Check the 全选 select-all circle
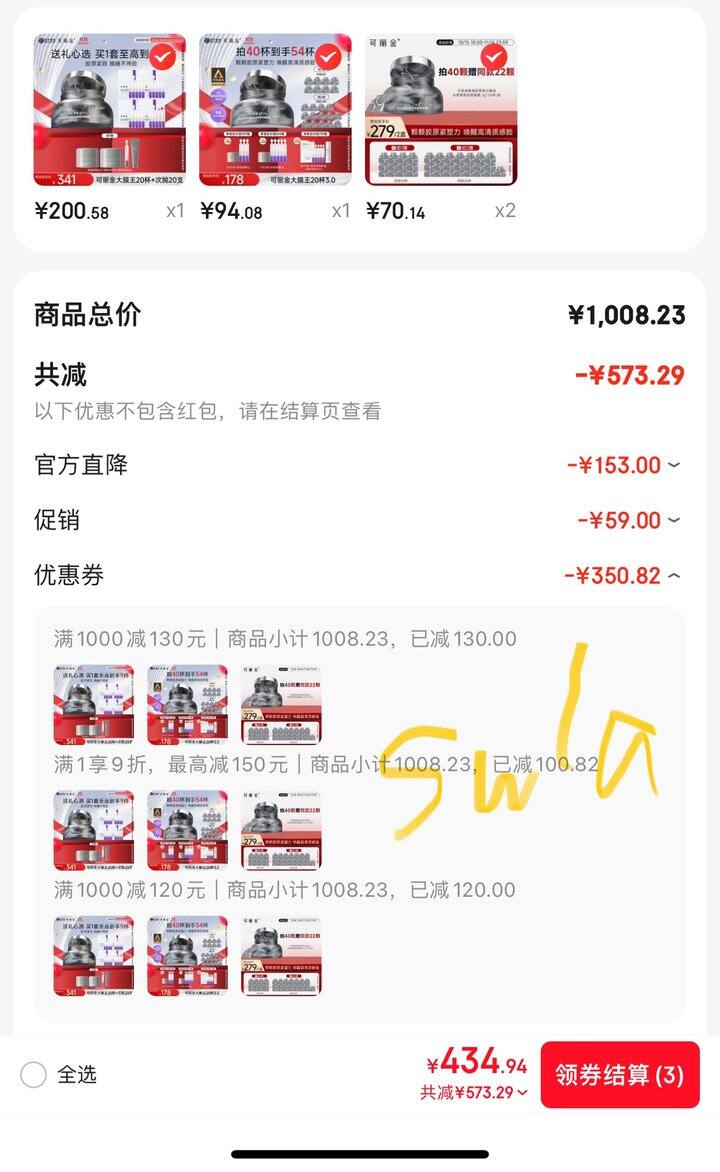The height and width of the screenshot is (1172, 720). click(34, 1075)
